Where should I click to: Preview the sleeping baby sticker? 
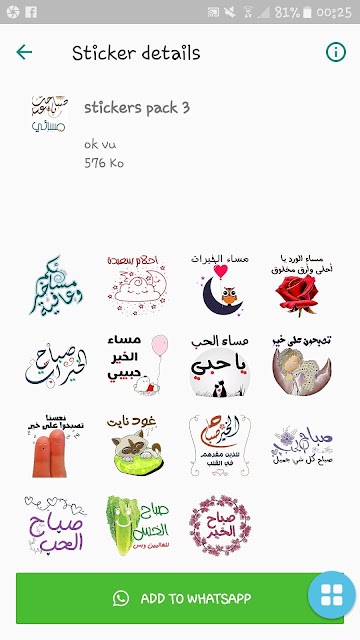(x=302, y=365)
